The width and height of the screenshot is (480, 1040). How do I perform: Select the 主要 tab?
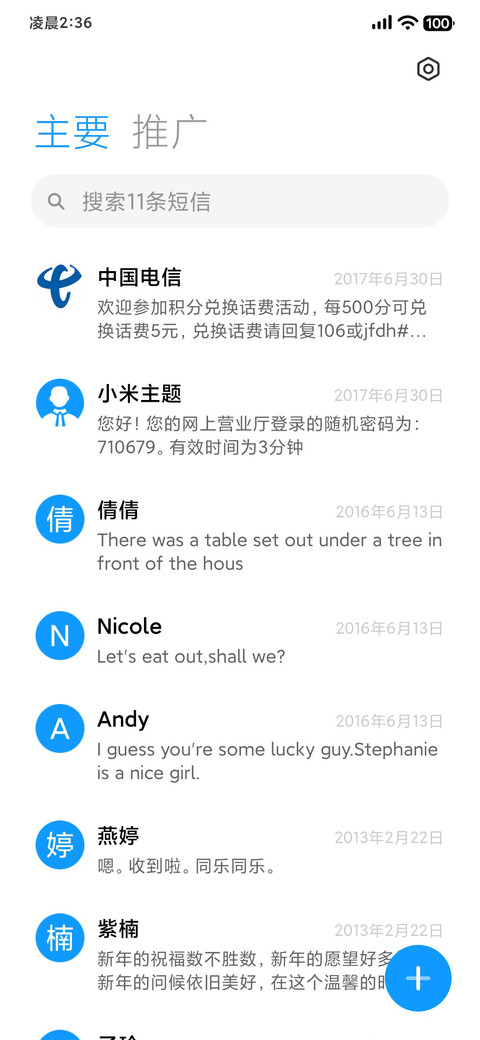(x=72, y=132)
